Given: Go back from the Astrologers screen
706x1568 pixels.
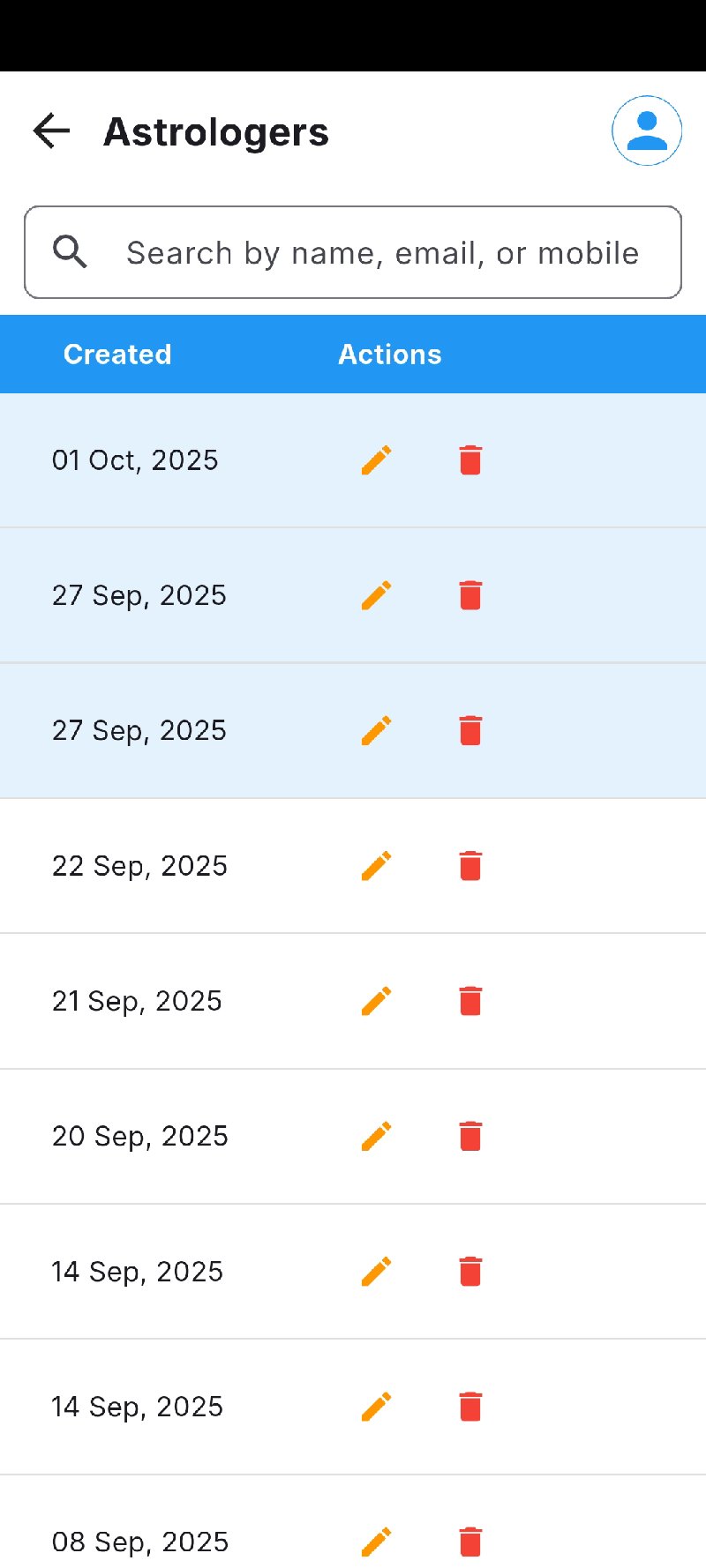Looking at the screenshot, I should pos(51,131).
